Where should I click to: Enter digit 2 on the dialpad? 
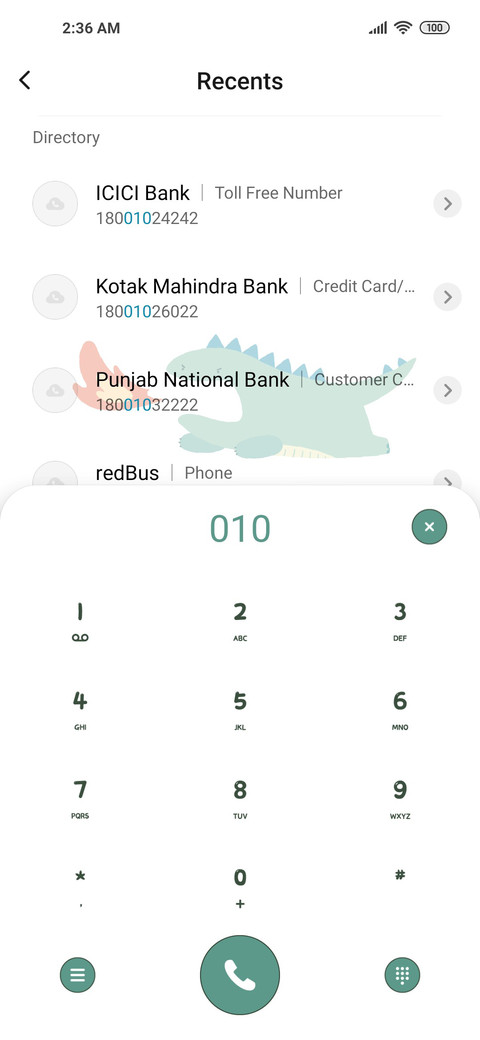(x=240, y=621)
